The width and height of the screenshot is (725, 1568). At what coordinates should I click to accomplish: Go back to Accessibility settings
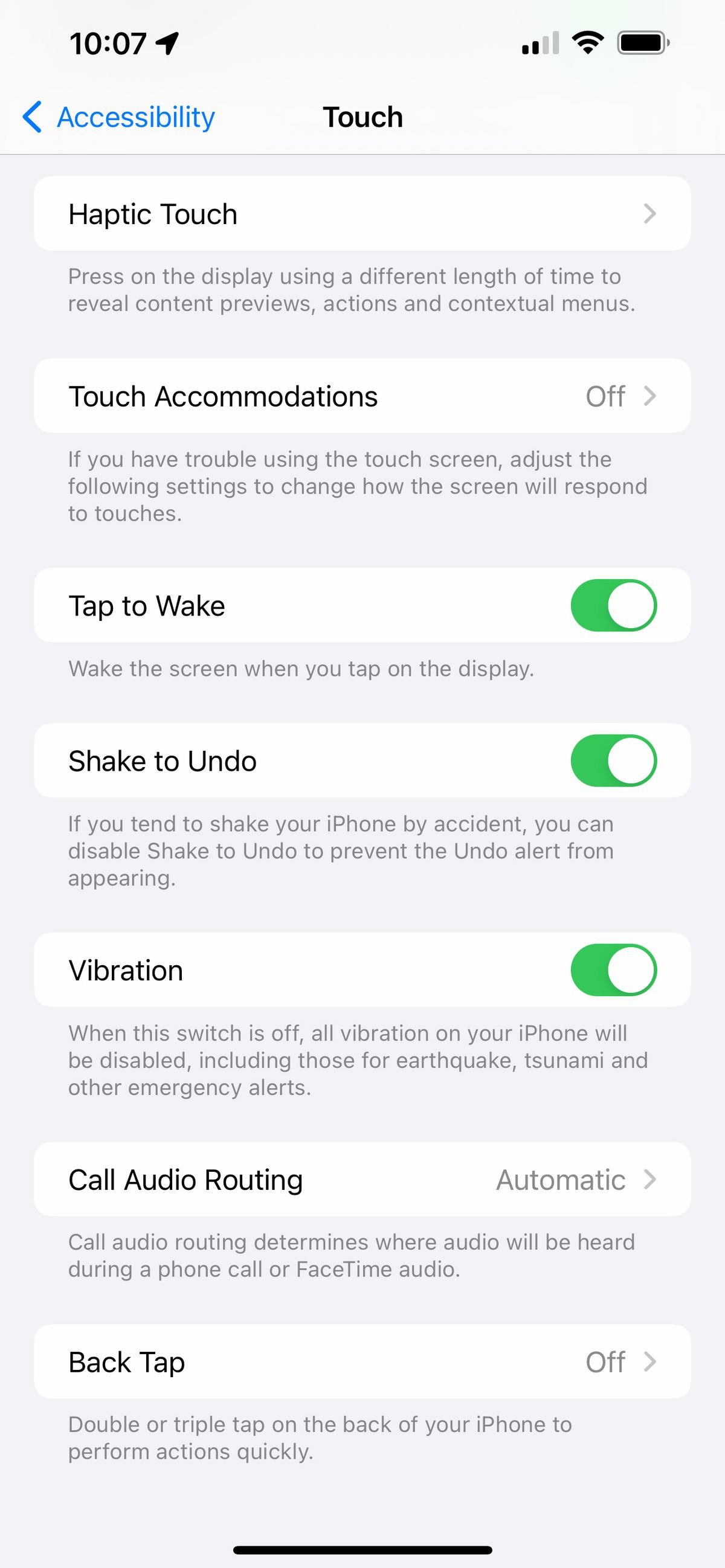pos(119,117)
